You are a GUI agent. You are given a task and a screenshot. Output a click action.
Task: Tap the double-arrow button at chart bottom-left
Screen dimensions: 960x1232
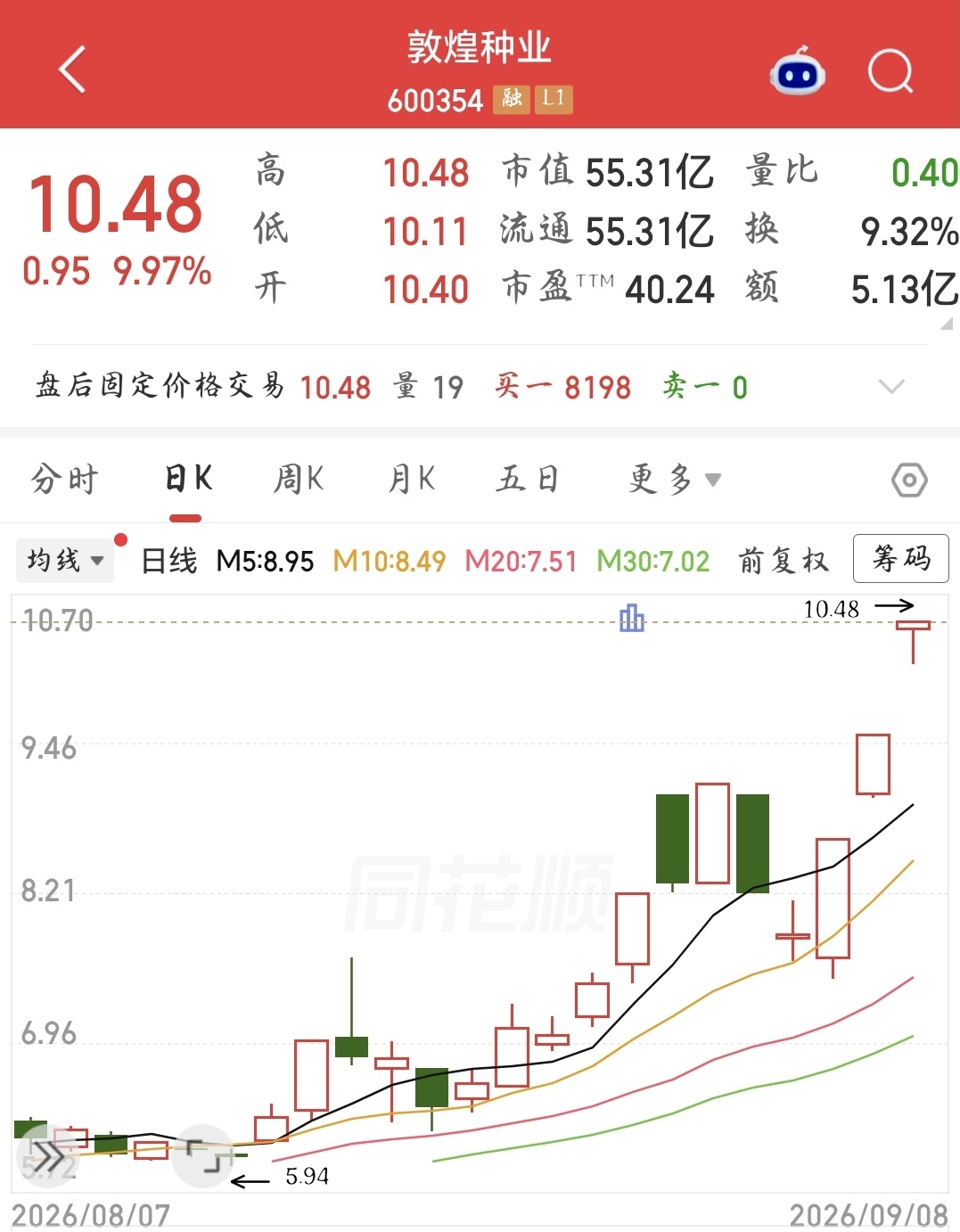(x=47, y=1156)
